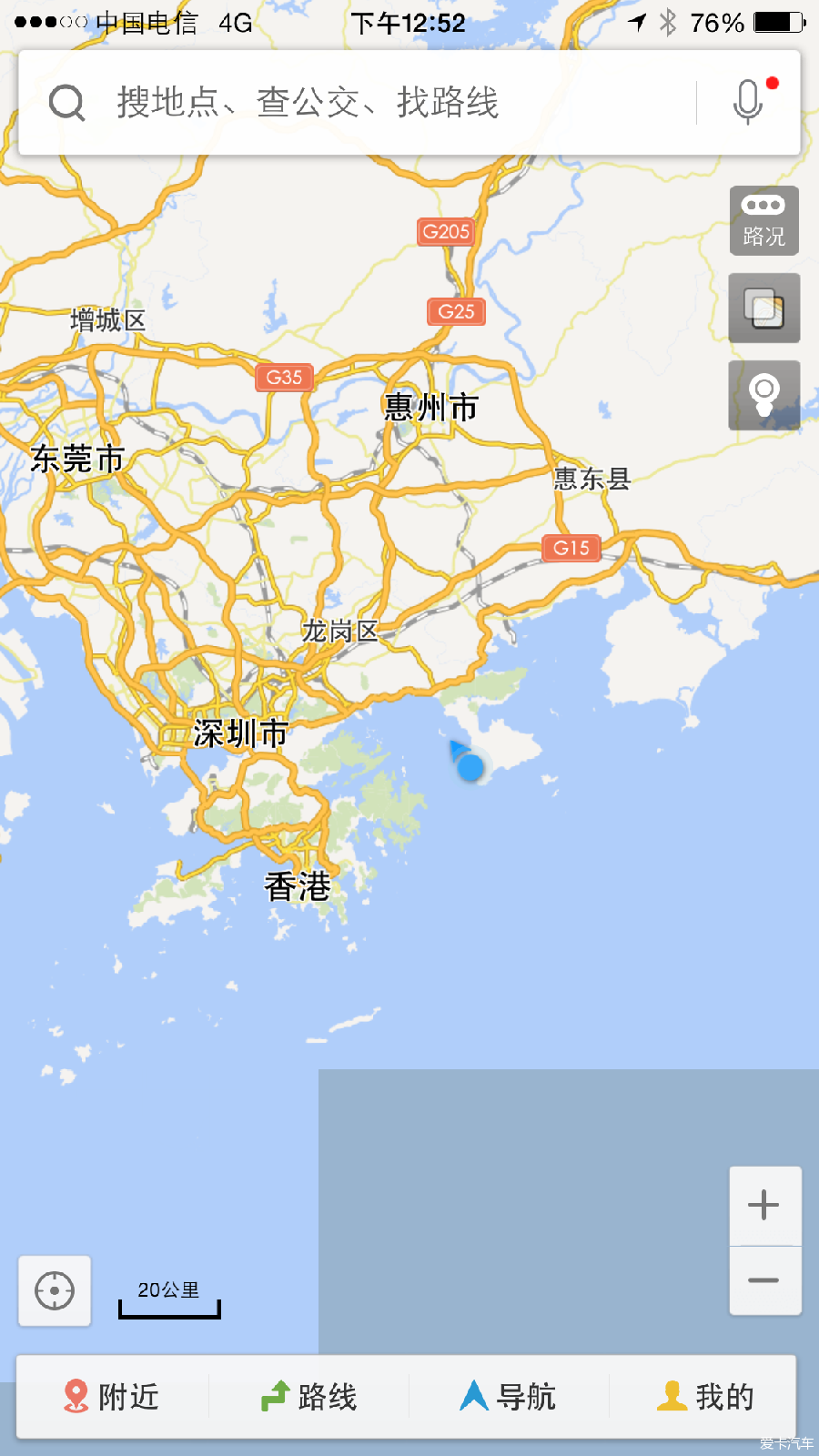Open the search box for places and routes
The width and height of the screenshot is (819, 1456).
(364, 102)
